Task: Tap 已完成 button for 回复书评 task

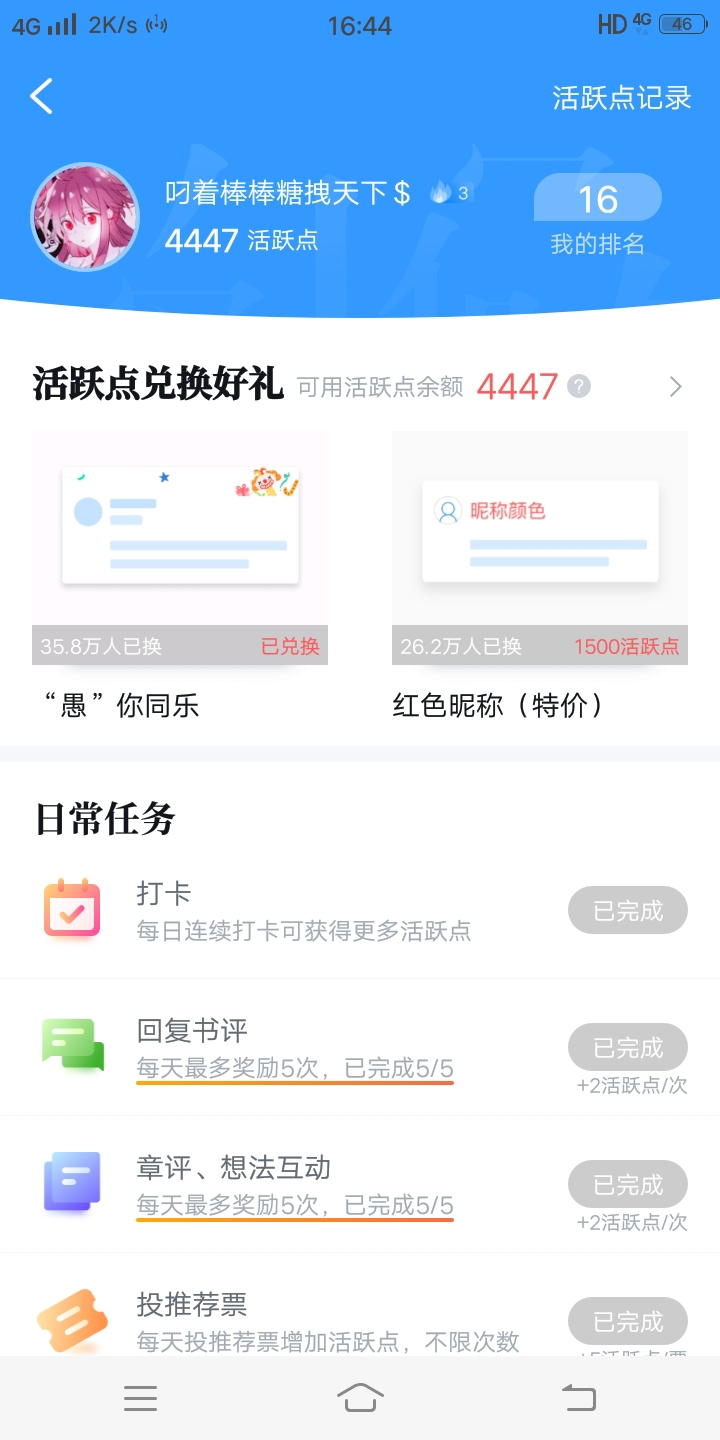Action: click(628, 1048)
